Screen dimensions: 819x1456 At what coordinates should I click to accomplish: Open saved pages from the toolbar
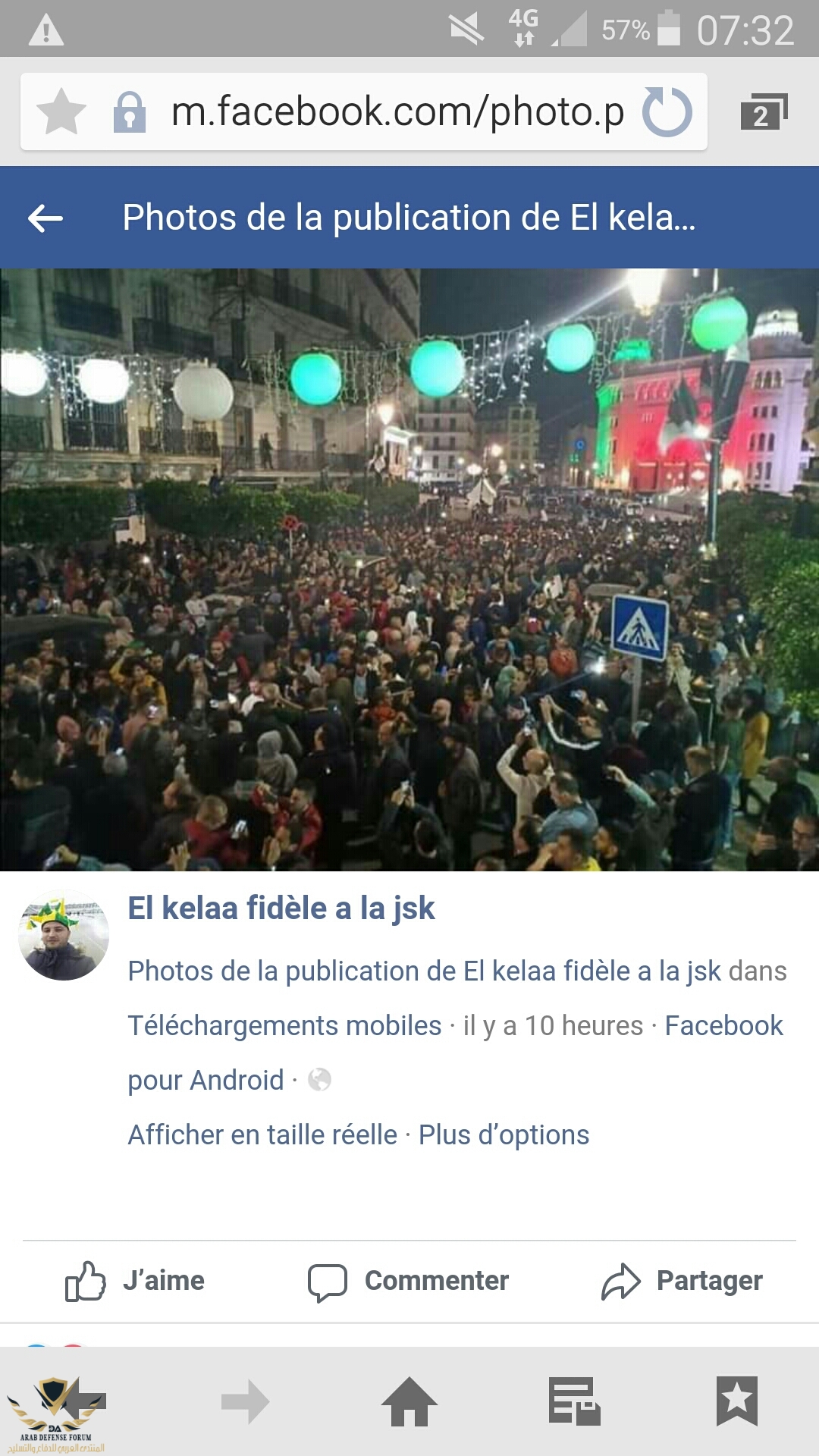click(x=574, y=1401)
